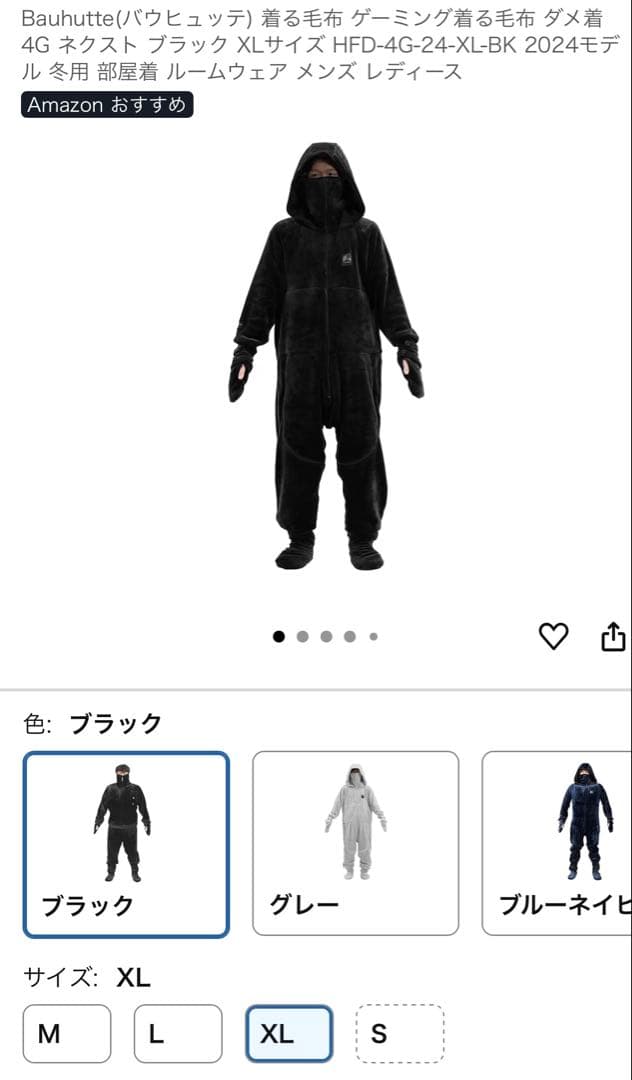Screen dimensions: 632x1080
Task: Select the ブラック color option
Action: point(126,844)
